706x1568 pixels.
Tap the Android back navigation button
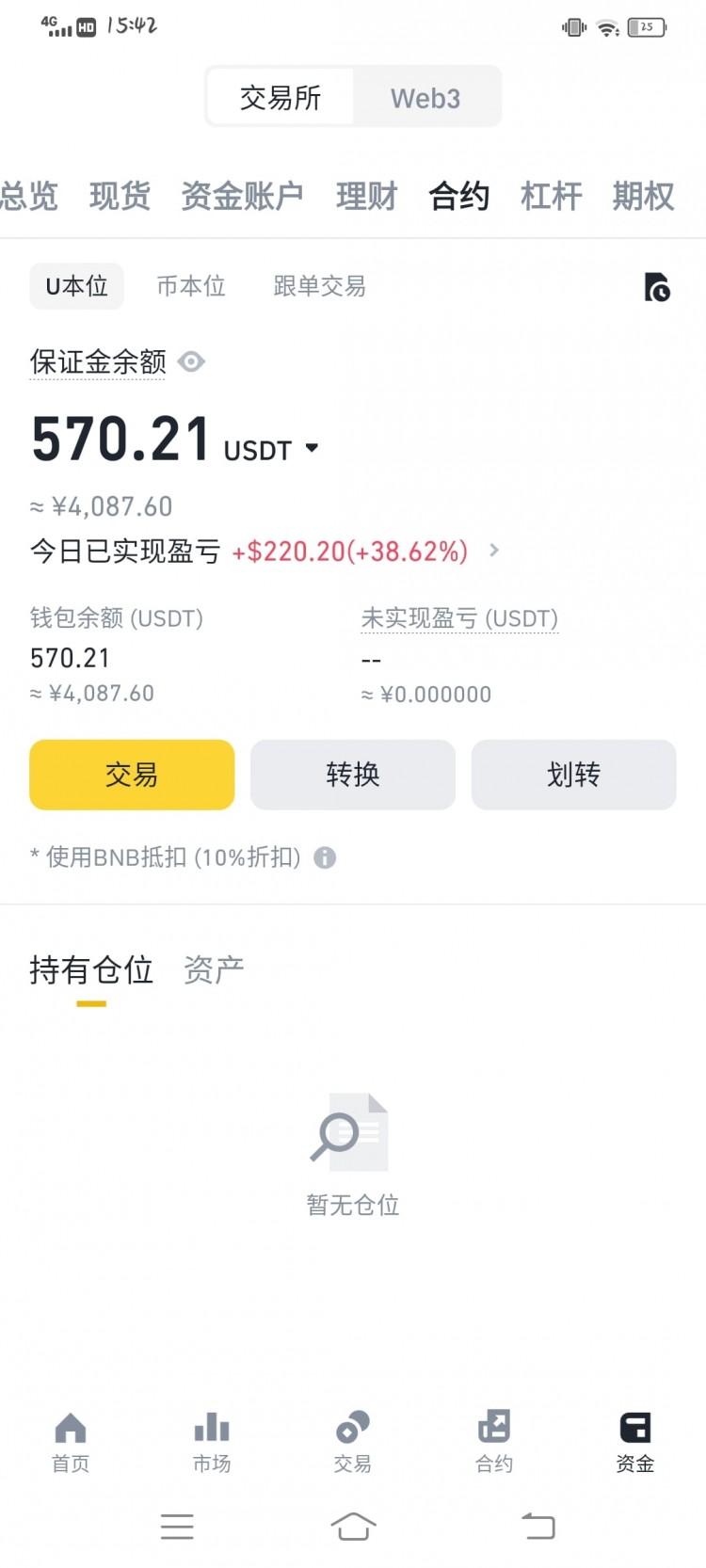pos(537,1527)
